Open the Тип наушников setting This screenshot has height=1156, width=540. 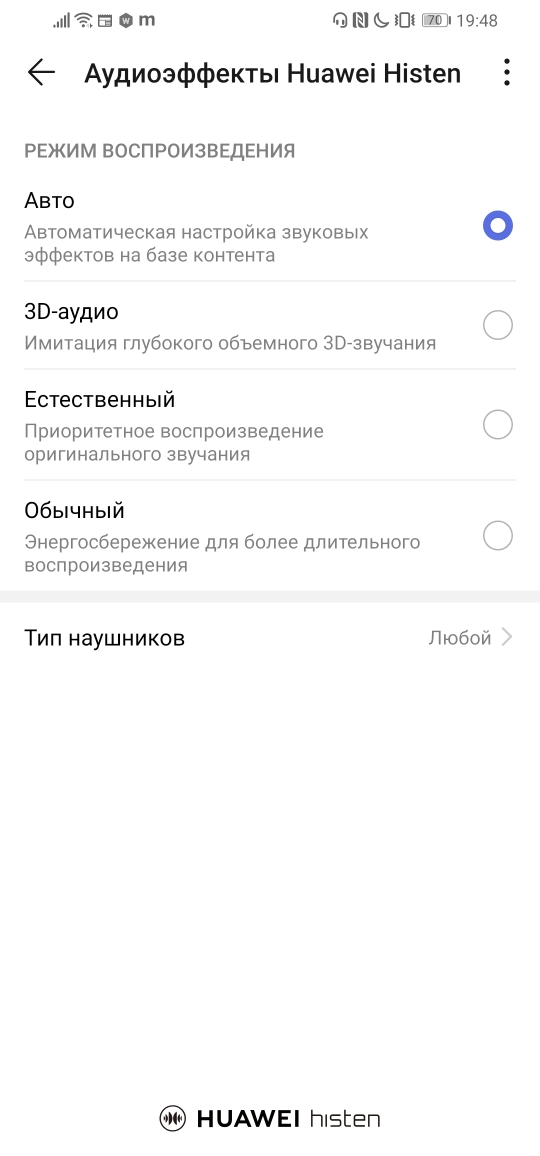[x=270, y=638]
